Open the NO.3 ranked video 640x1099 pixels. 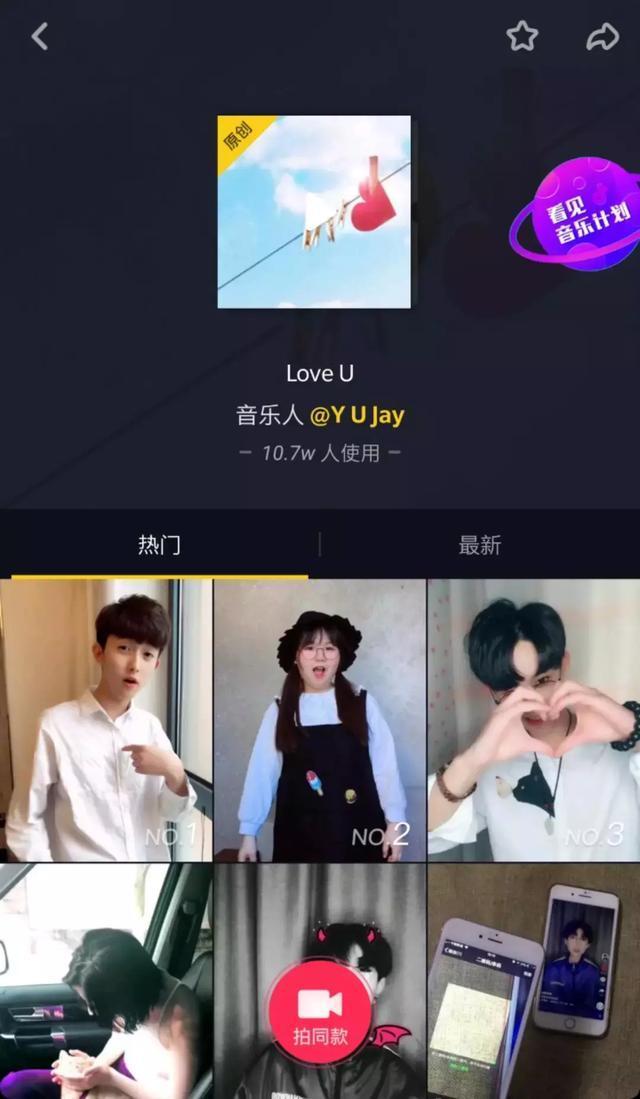pyautogui.click(x=534, y=720)
